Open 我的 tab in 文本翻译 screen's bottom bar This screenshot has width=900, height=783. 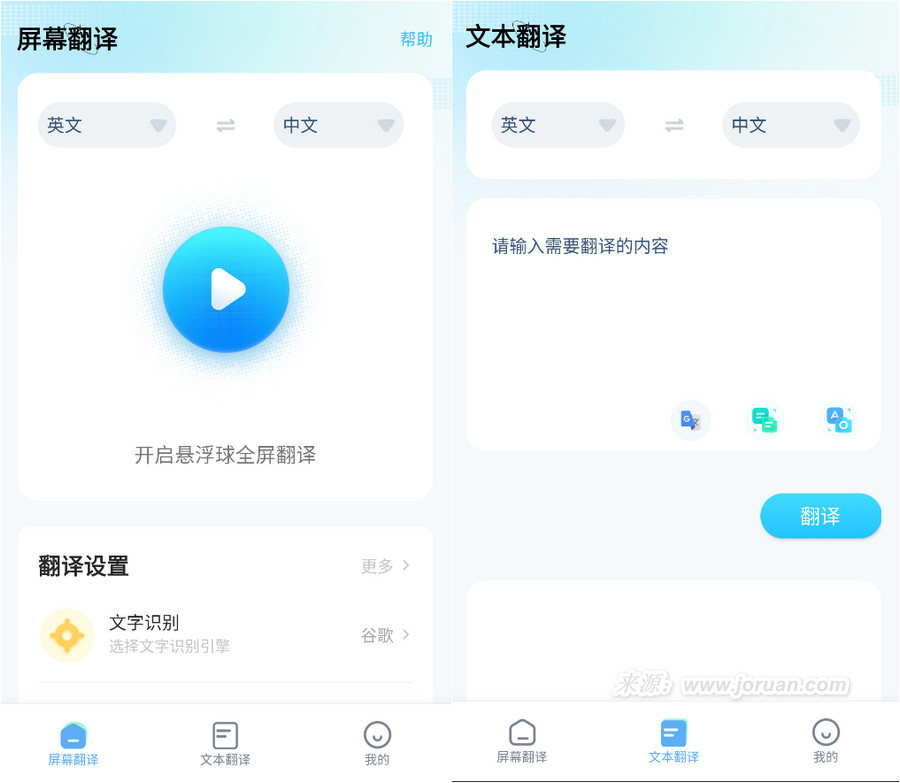click(825, 742)
